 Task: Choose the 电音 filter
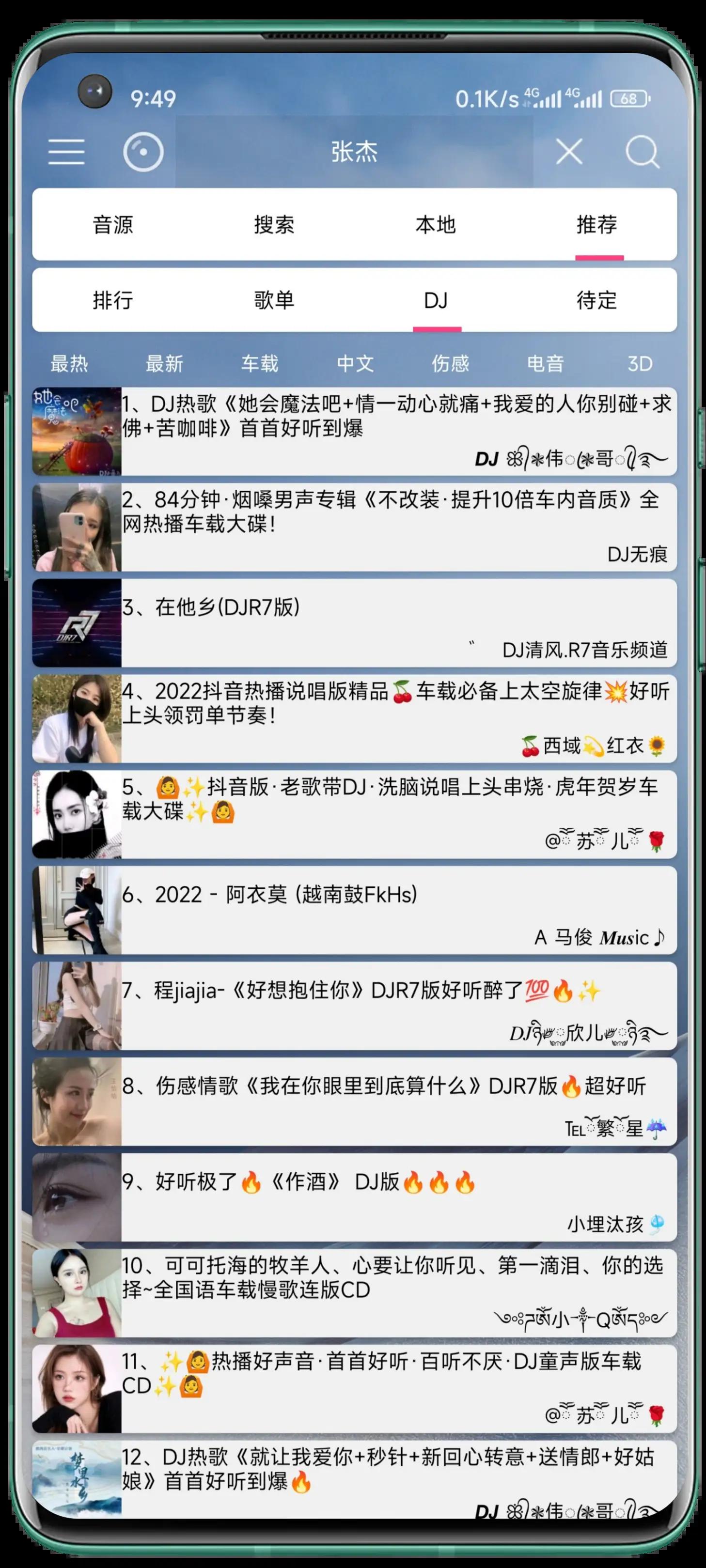546,363
